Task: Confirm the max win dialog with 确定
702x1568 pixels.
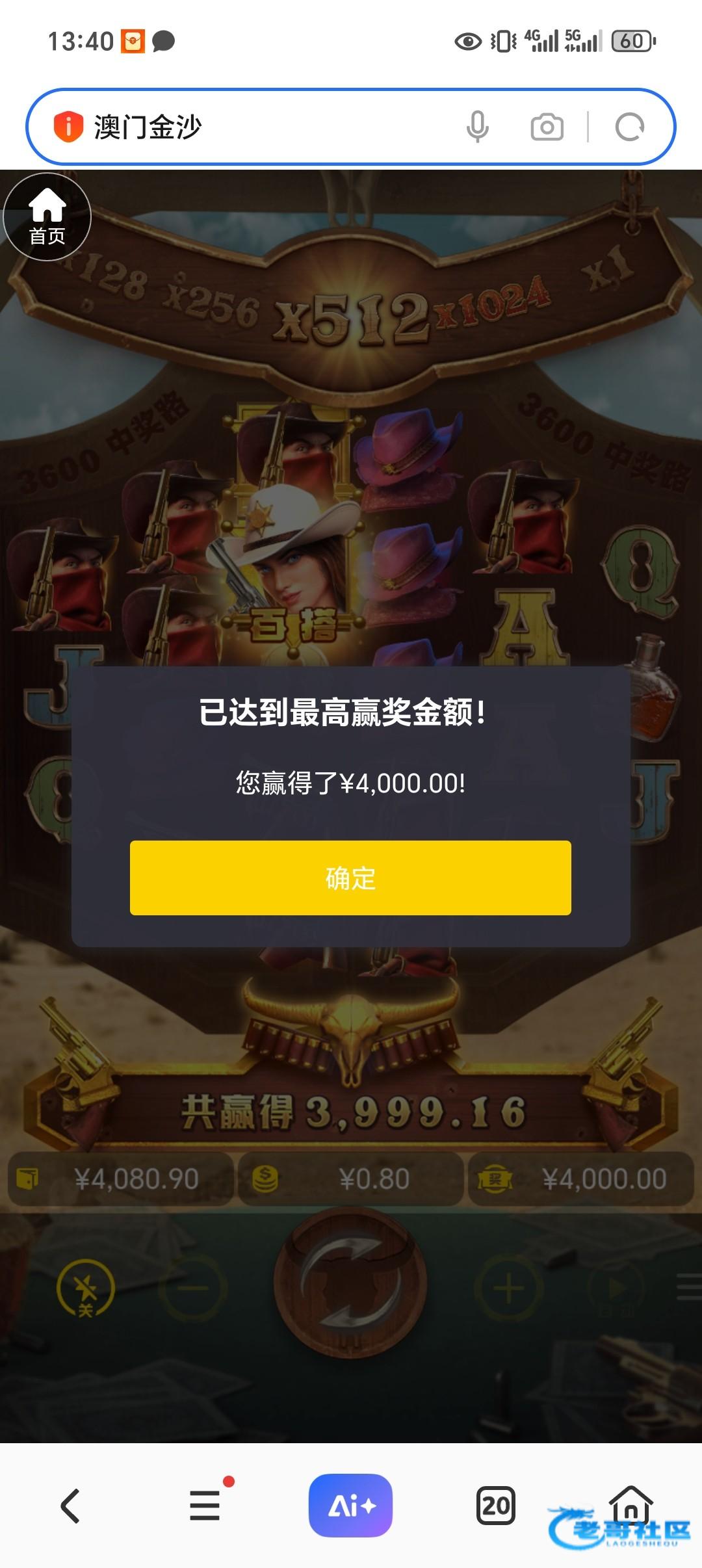Action: point(350,878)
